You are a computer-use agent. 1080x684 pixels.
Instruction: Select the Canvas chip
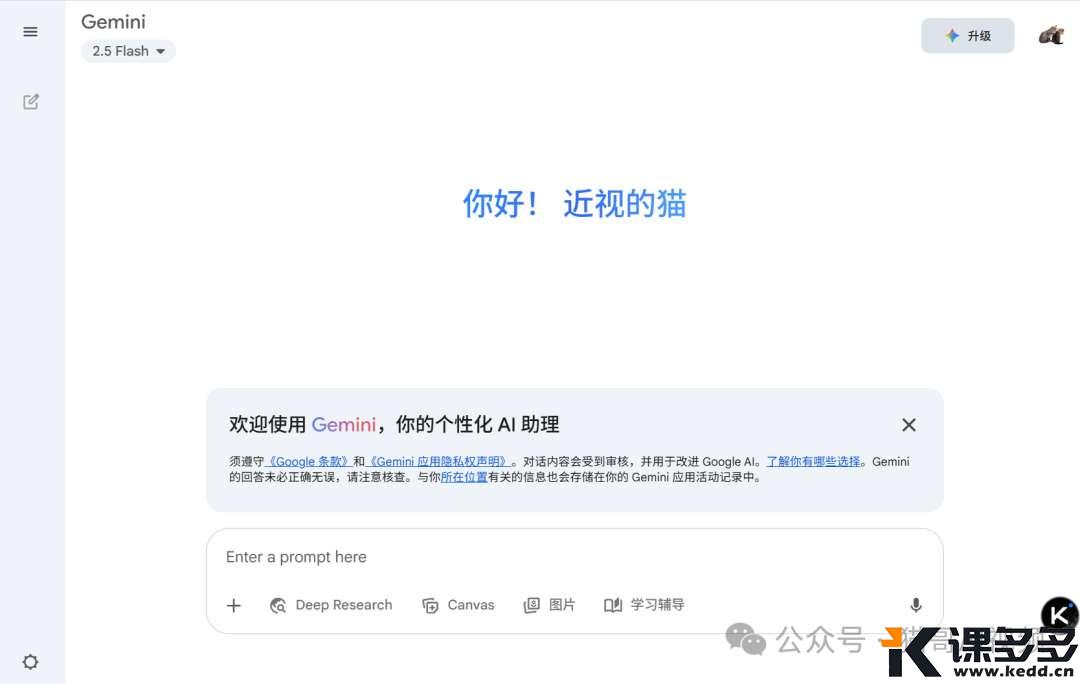(x=458, y=605)
